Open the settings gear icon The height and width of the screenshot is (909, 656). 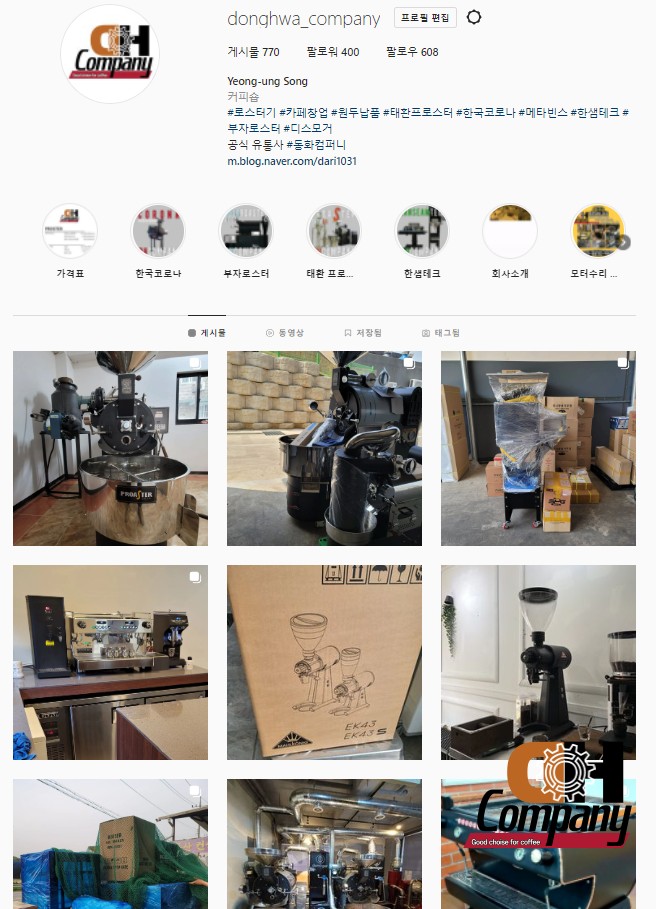tap(474, 18)
